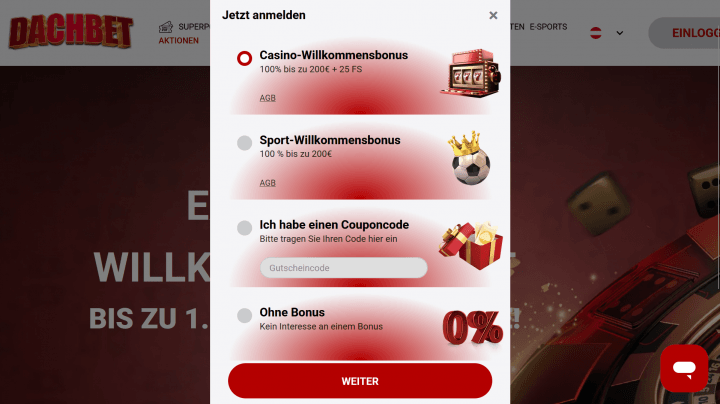Focus the Gutscheincode input field
720x404 pixels.
point(343,268)
